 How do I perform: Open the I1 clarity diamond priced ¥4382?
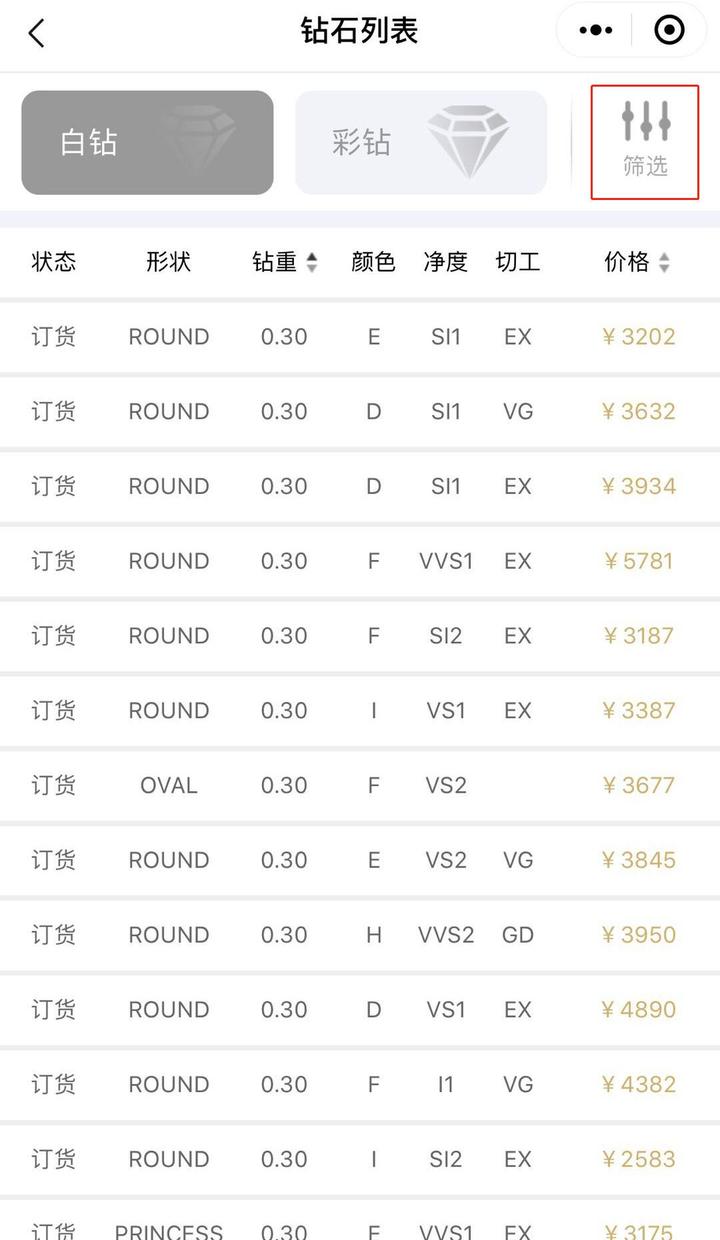(360, 1084)
